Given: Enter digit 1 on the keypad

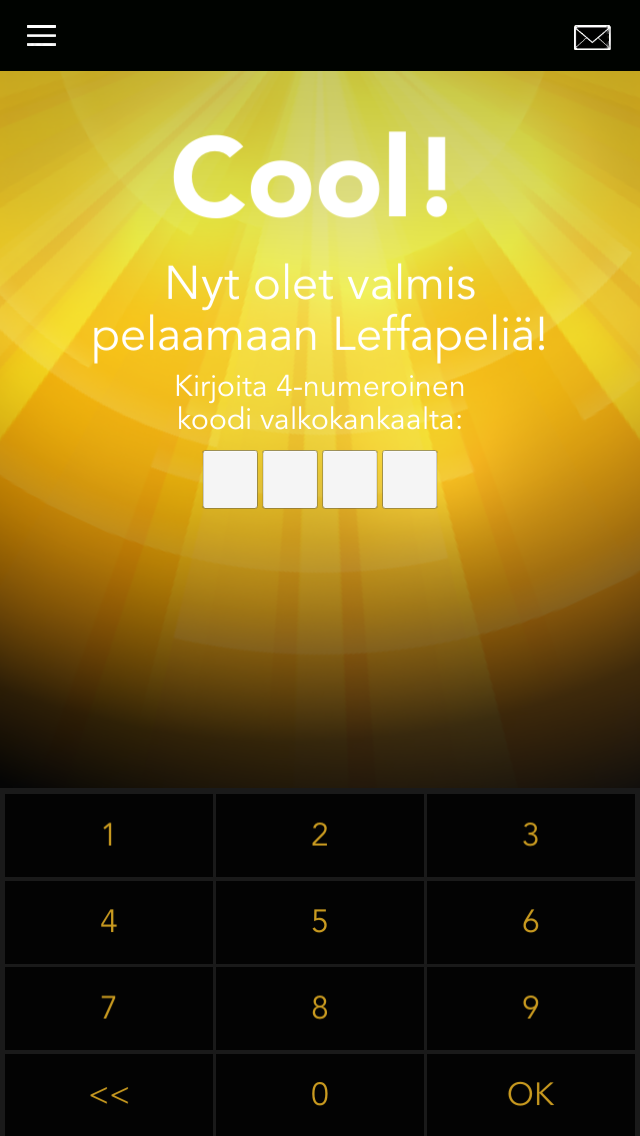Looking at the screenshot, I should coord(108,835).
